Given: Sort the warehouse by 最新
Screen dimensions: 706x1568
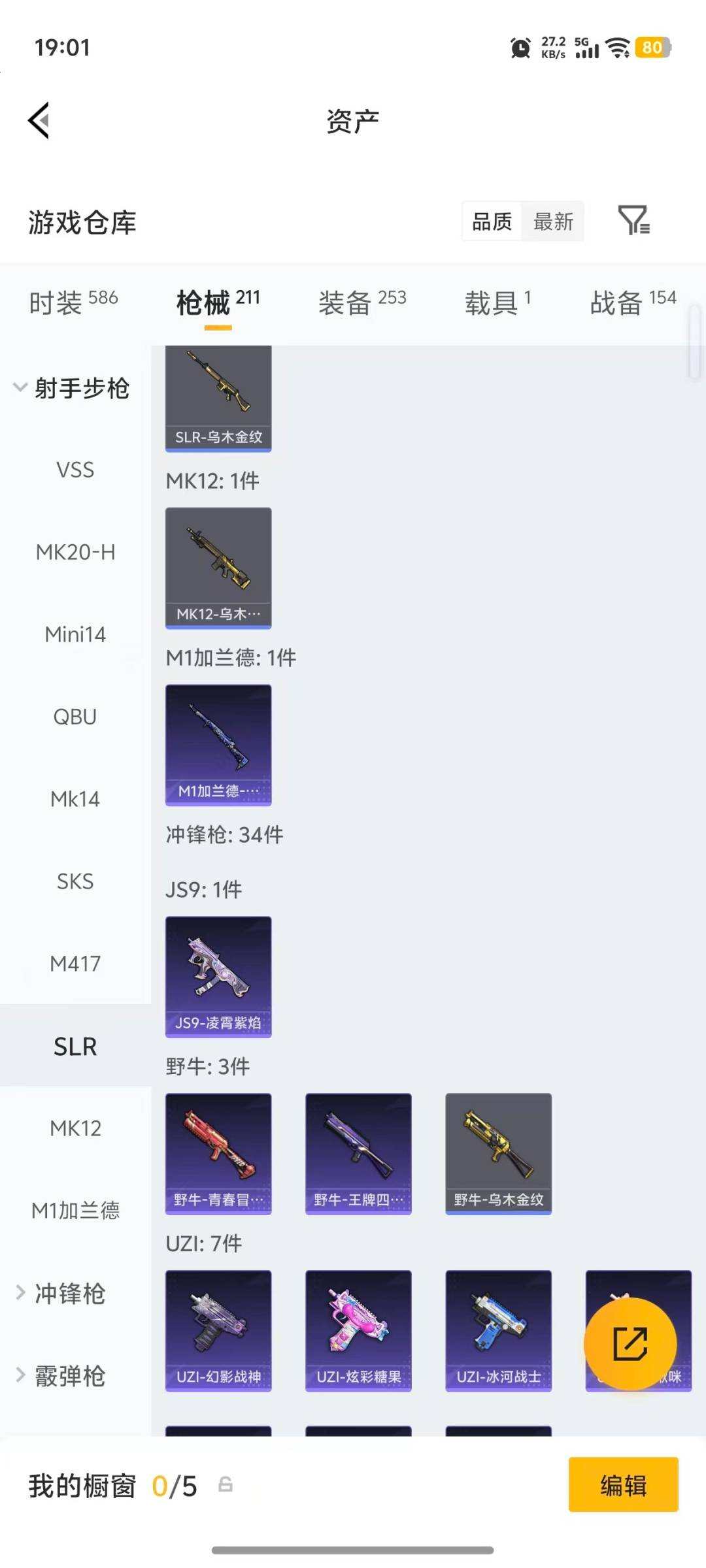Looking at the screenshot, I should pos(553,221).
